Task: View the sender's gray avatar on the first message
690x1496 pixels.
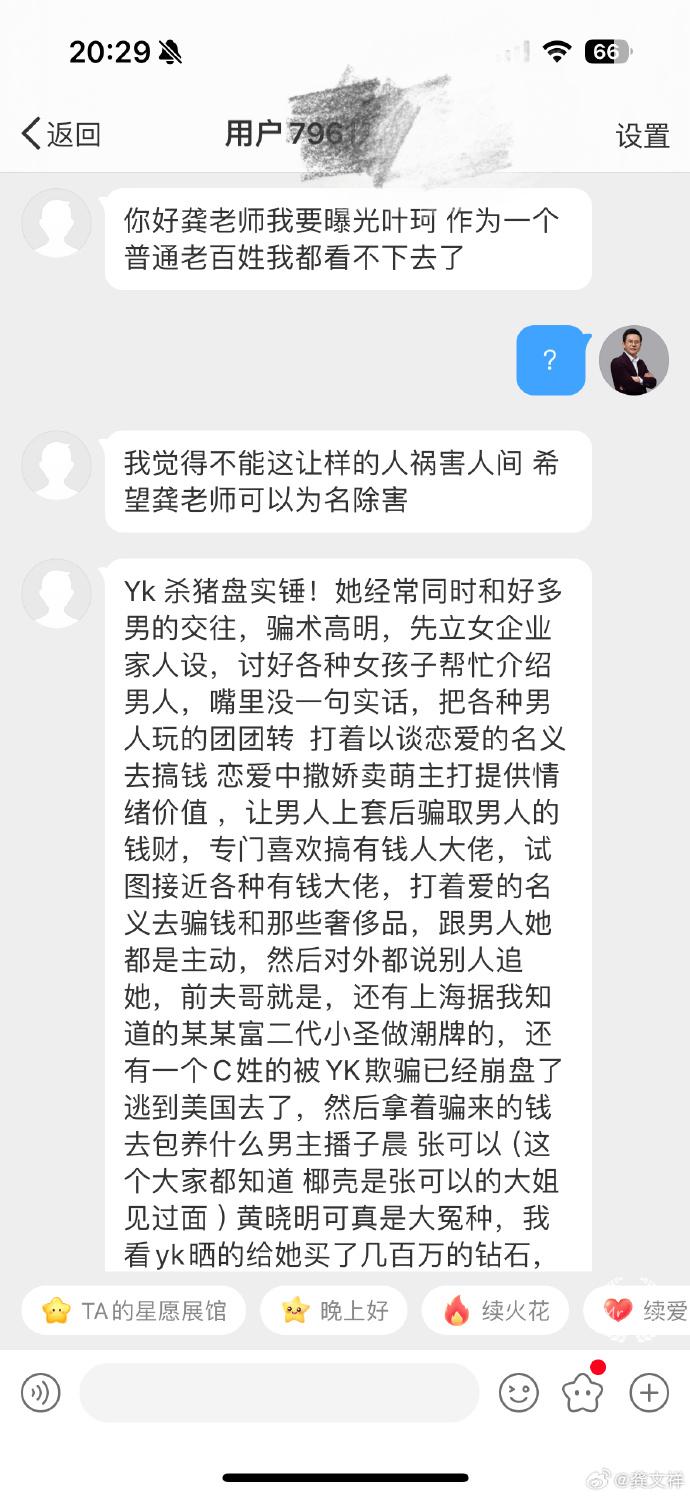Action: [x=57, y=223]
